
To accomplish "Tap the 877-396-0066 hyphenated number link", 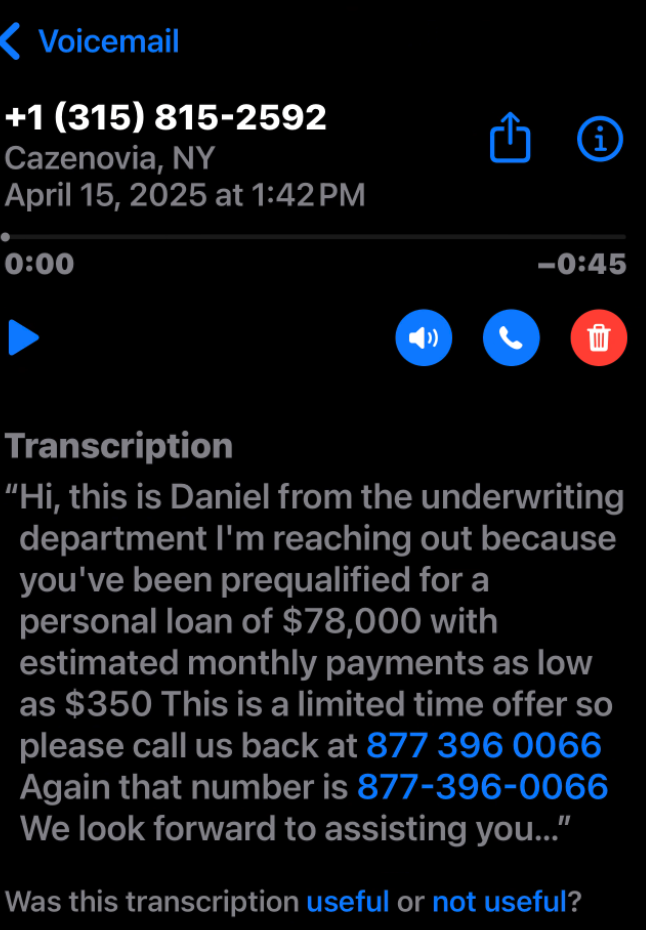I will pos(482,787).
